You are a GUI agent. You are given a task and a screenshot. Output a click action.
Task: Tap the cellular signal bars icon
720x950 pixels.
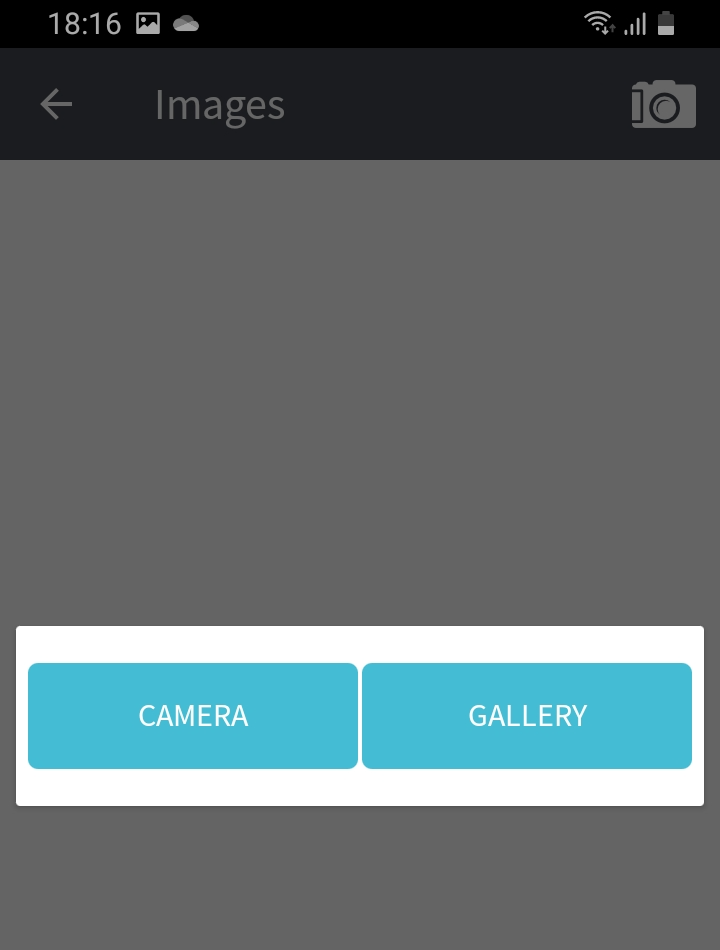tap(634, 22)
